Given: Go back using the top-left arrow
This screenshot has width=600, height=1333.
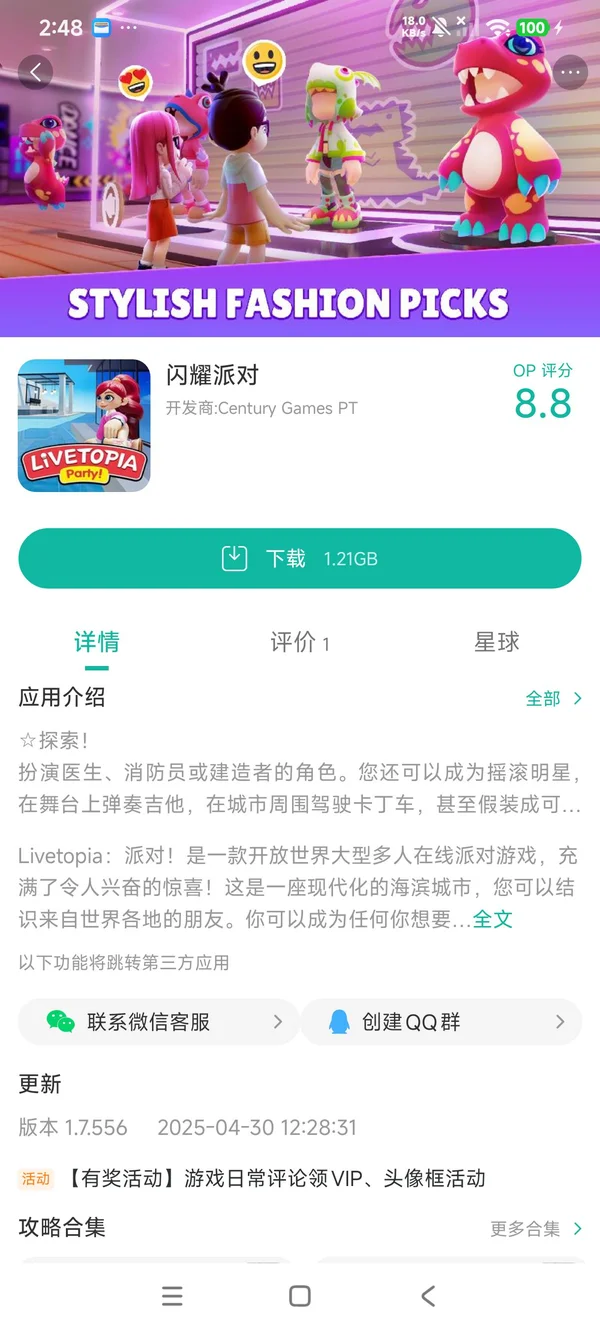Looking at the screenshot, I should click(36, 72).
